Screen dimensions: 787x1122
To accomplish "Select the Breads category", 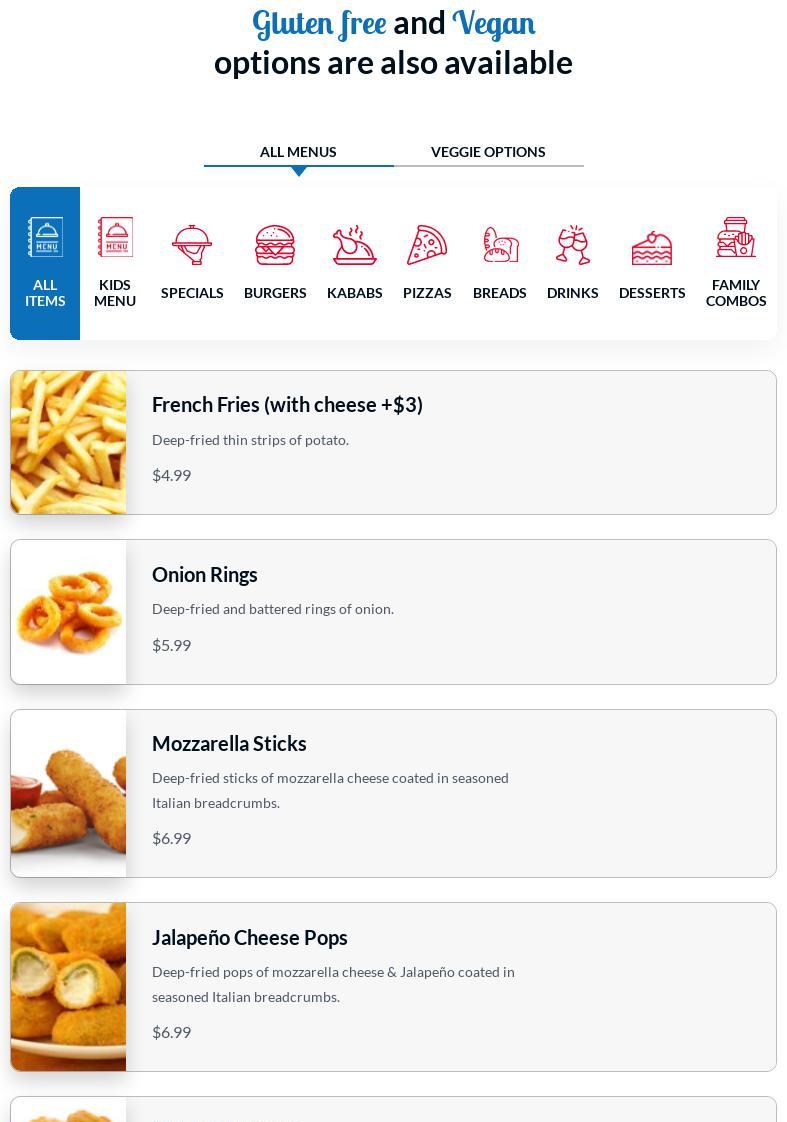I will tap(499, 263).
